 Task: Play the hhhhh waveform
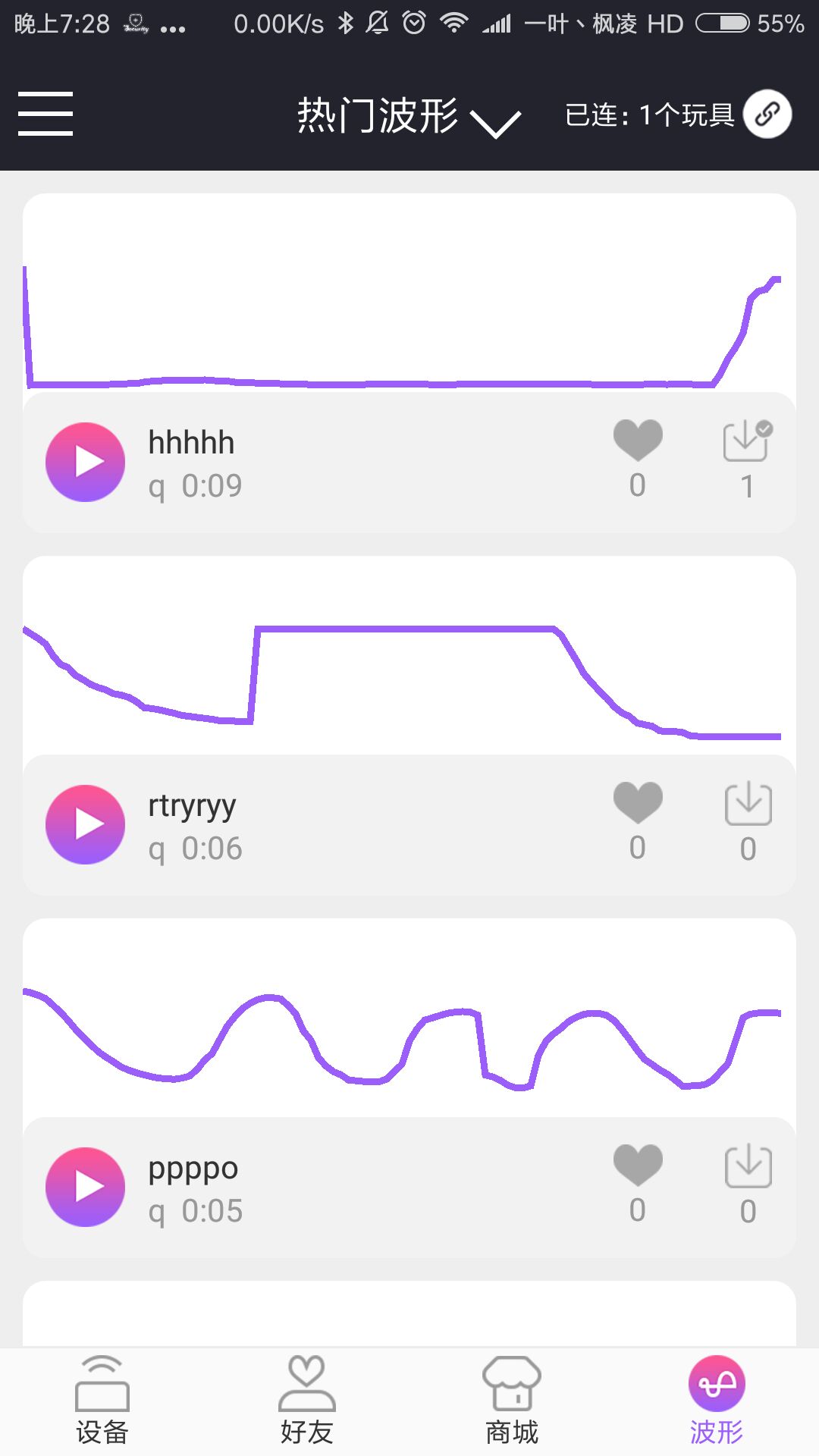coord(86,462)
